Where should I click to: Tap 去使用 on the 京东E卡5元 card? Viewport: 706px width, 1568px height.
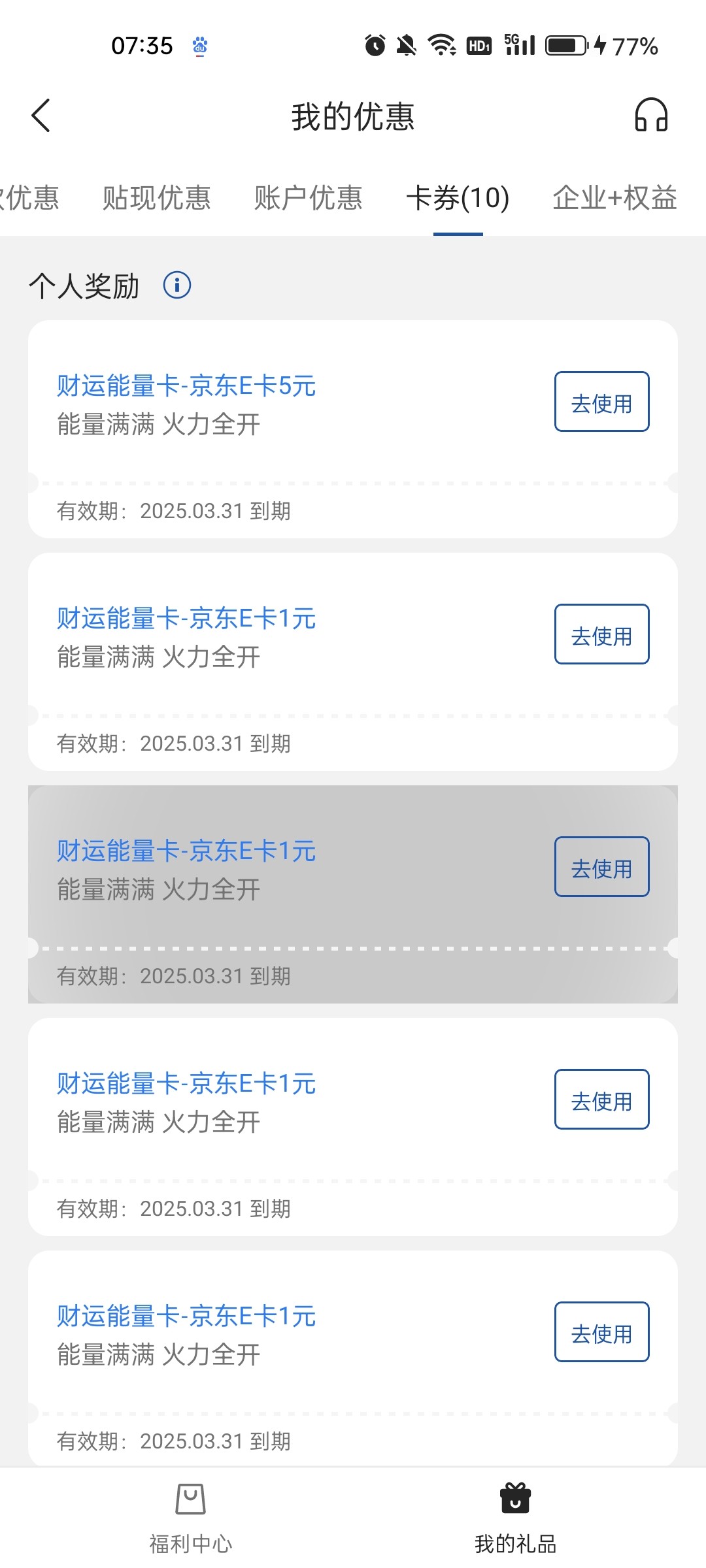601,402
